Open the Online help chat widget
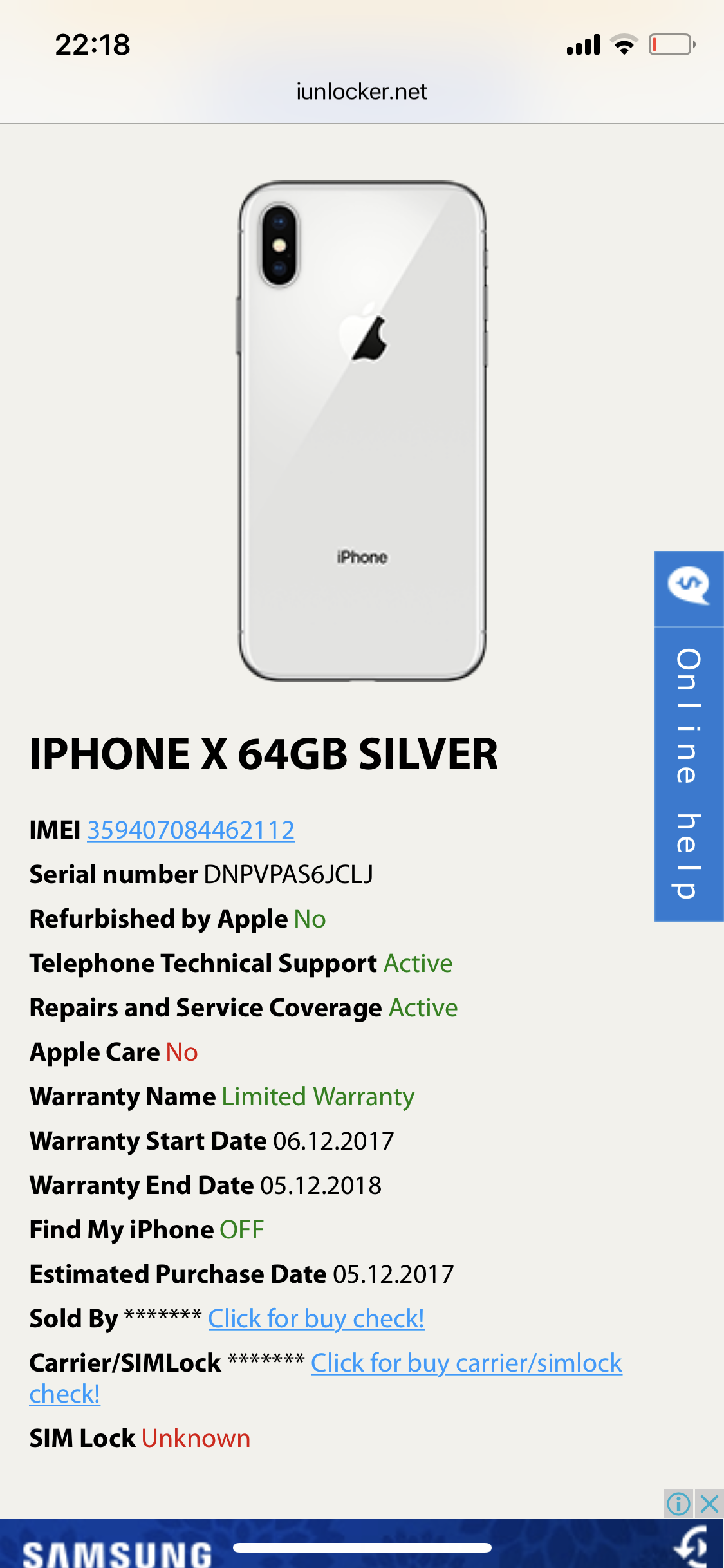Image resolution: width=724 pixels, height=1568 pixels. [689, 736]
